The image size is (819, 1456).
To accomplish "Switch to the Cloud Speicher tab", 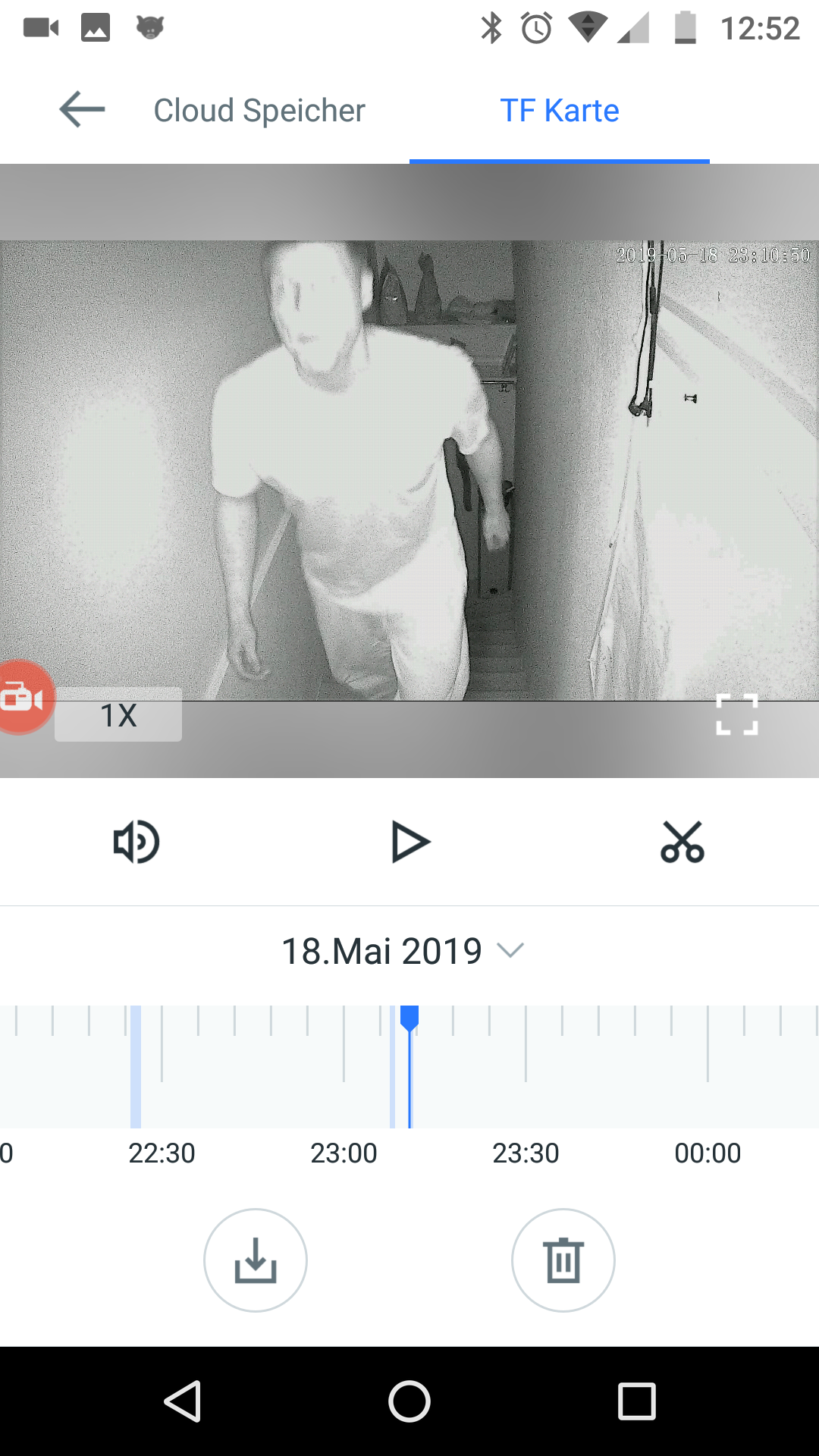I will point(259,111).
